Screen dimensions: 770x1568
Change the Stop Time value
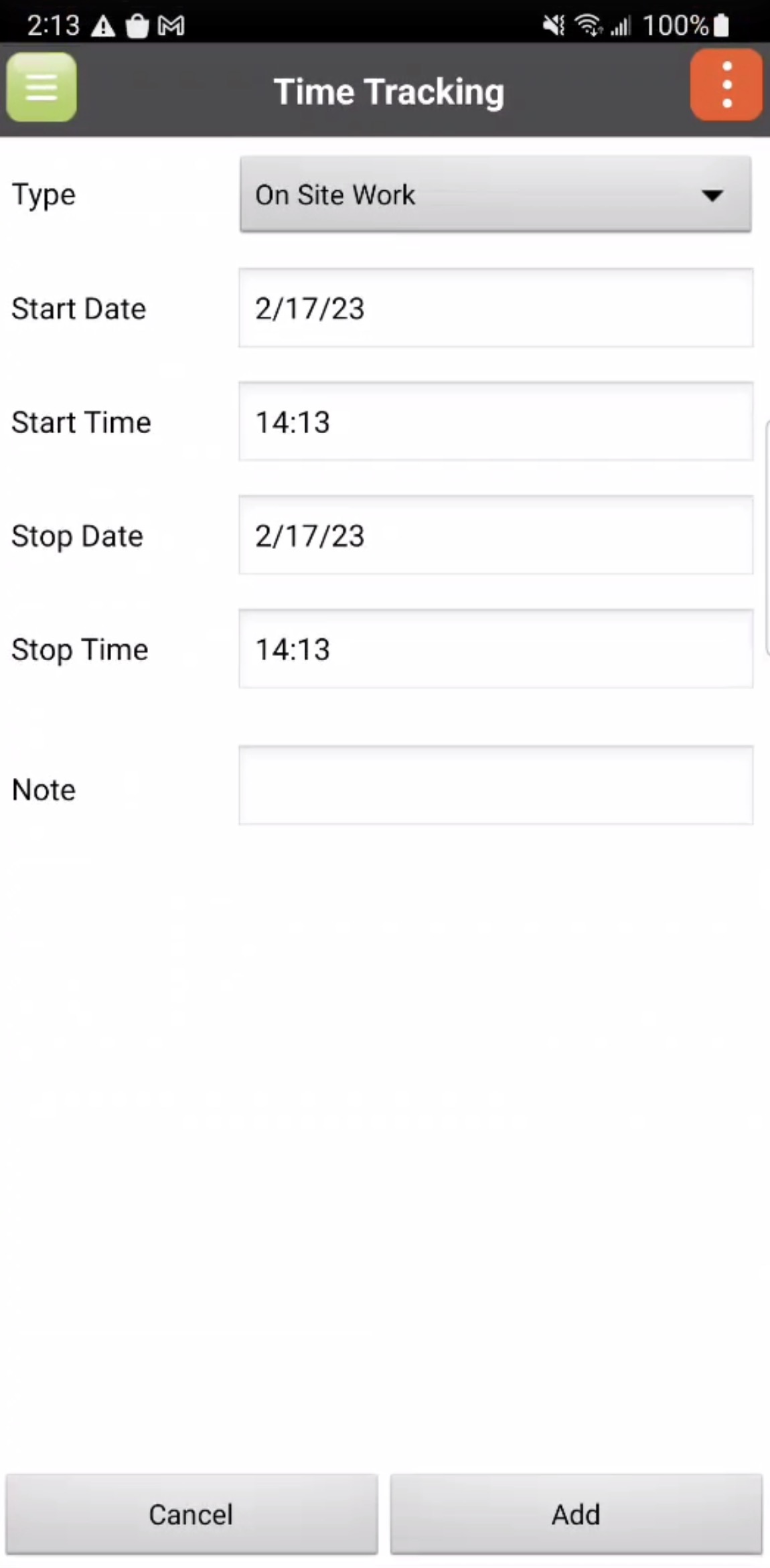coord(495,649)
